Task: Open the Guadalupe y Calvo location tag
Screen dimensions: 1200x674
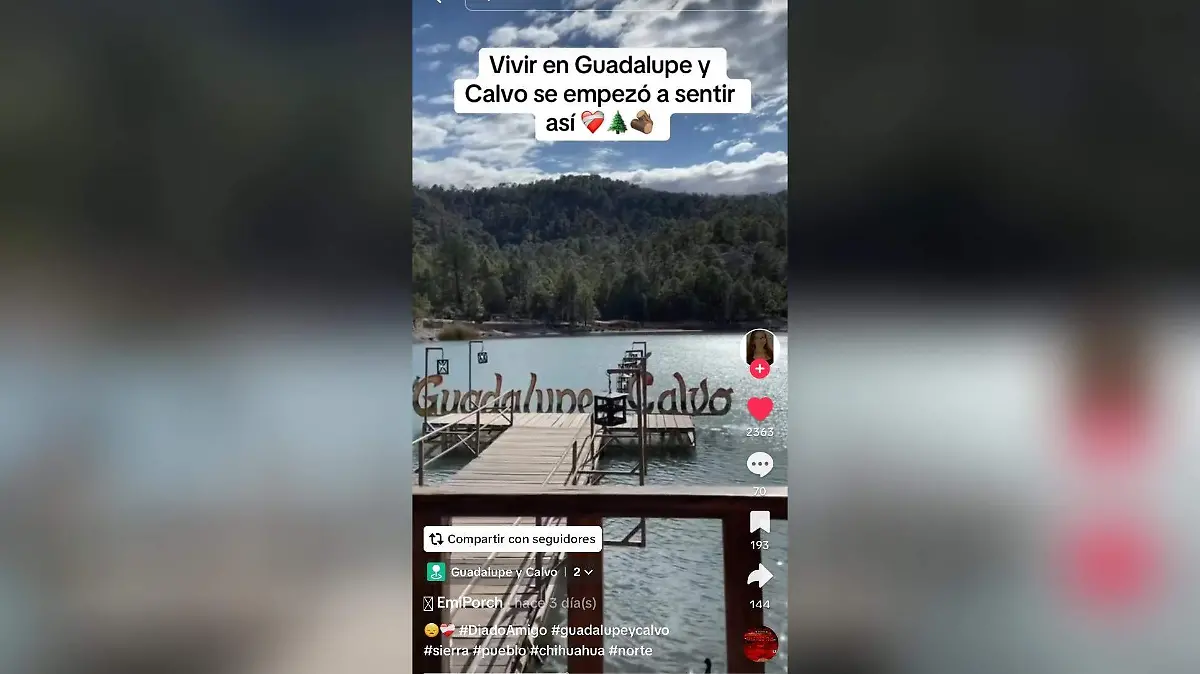Action: (503, 572)
